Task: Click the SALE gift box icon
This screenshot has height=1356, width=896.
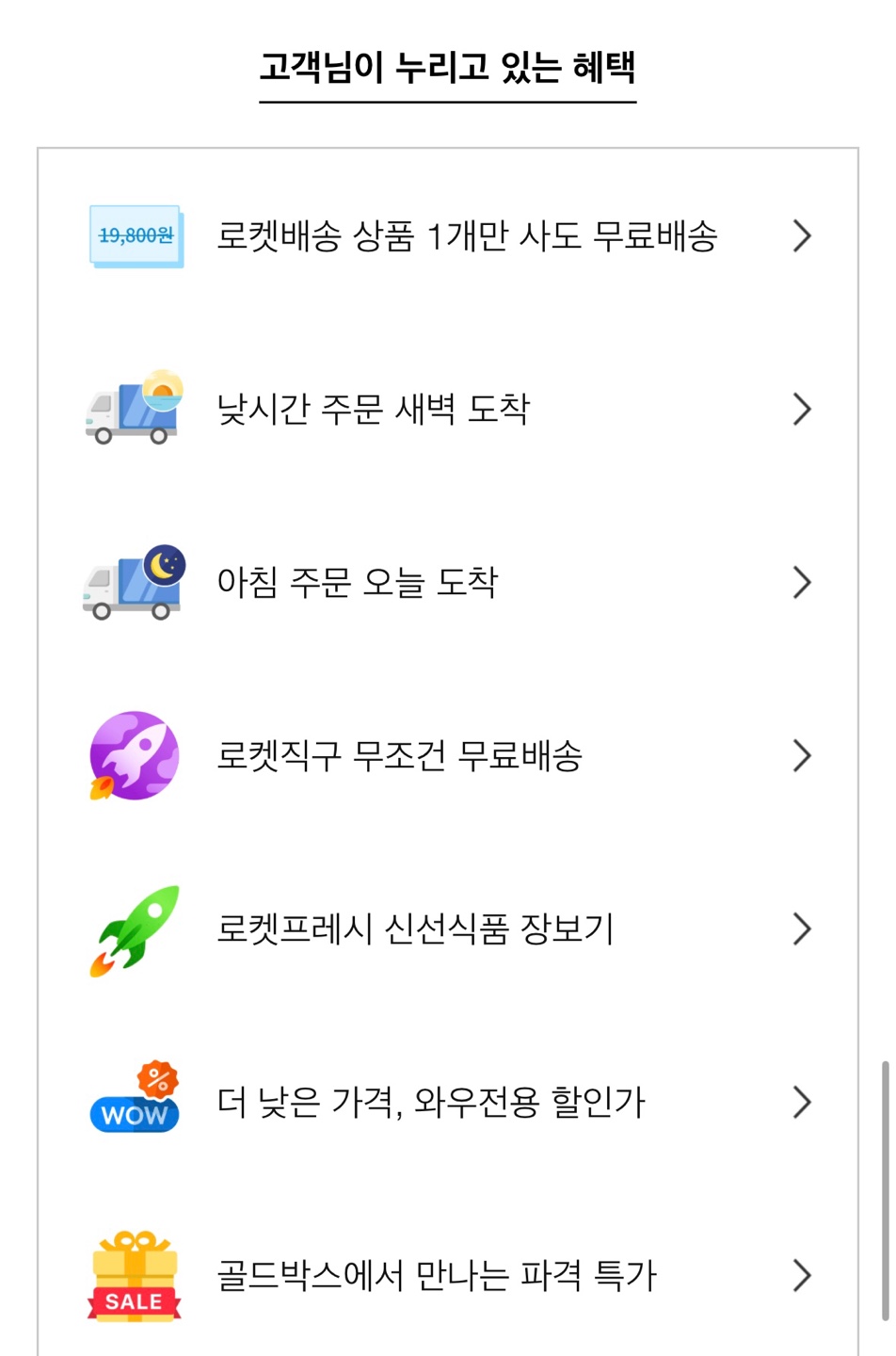Action: 134,1275
